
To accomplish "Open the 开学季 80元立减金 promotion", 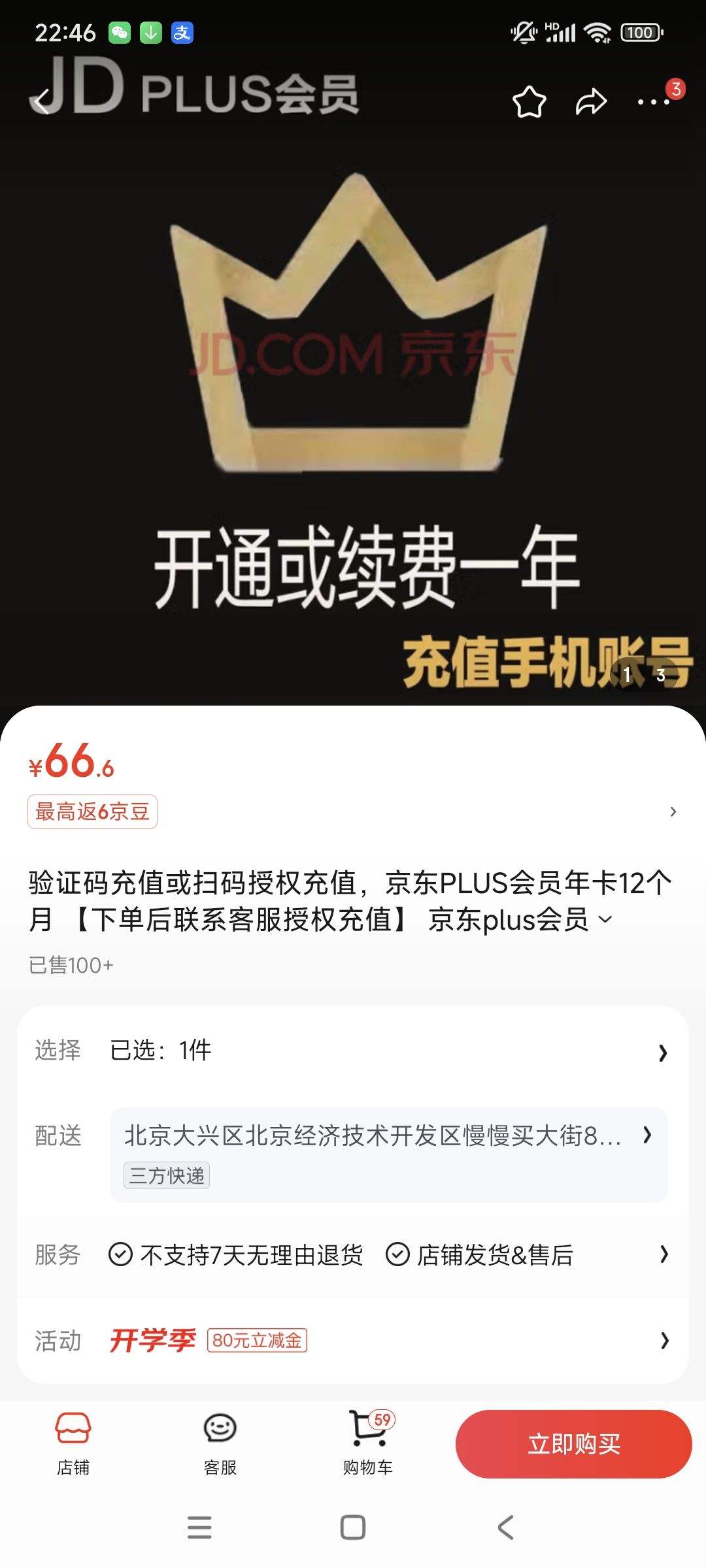I will [x=353, y=1341].
